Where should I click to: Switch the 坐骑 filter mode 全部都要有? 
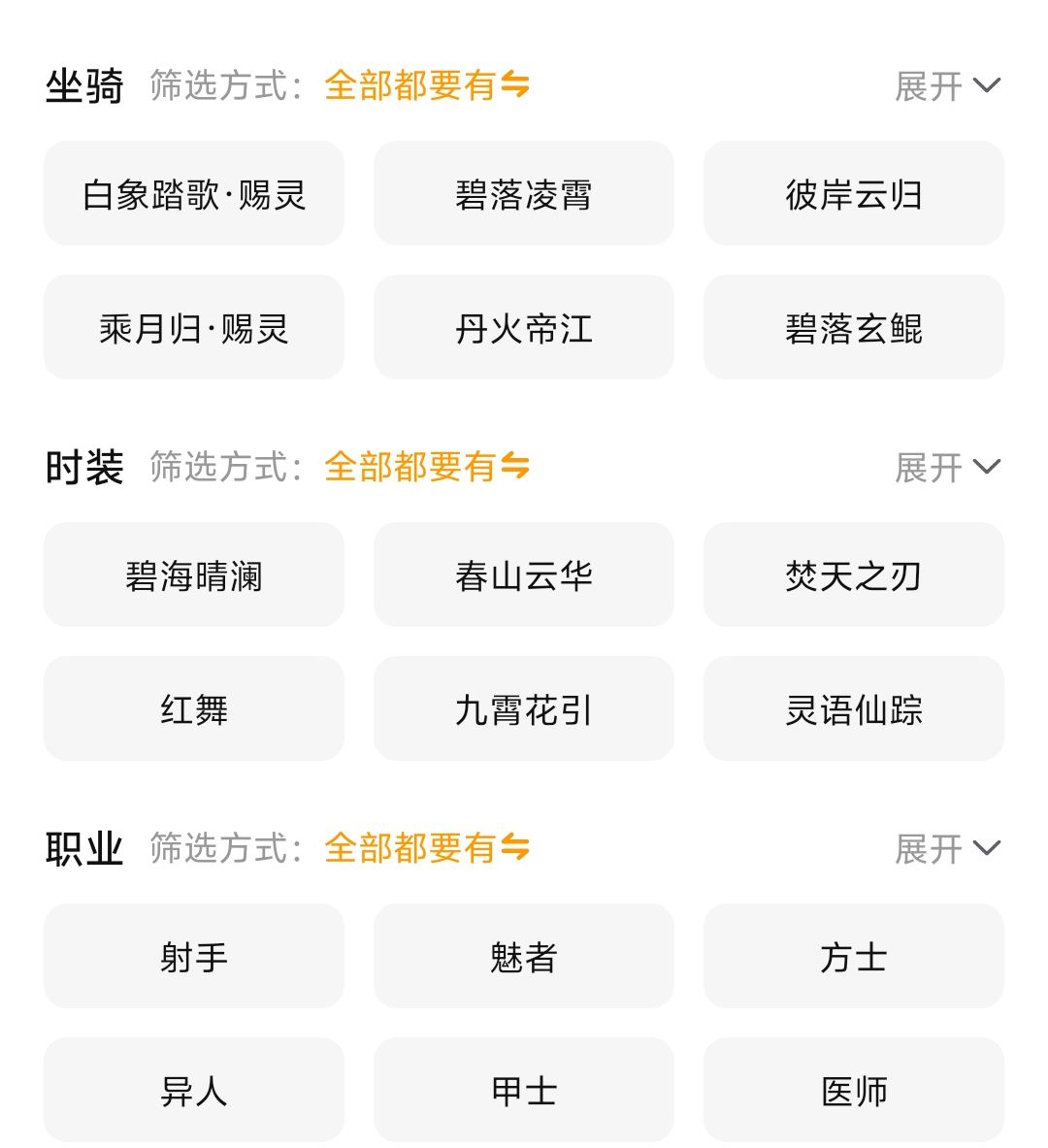pyautogui.click(x=427, y=85)
